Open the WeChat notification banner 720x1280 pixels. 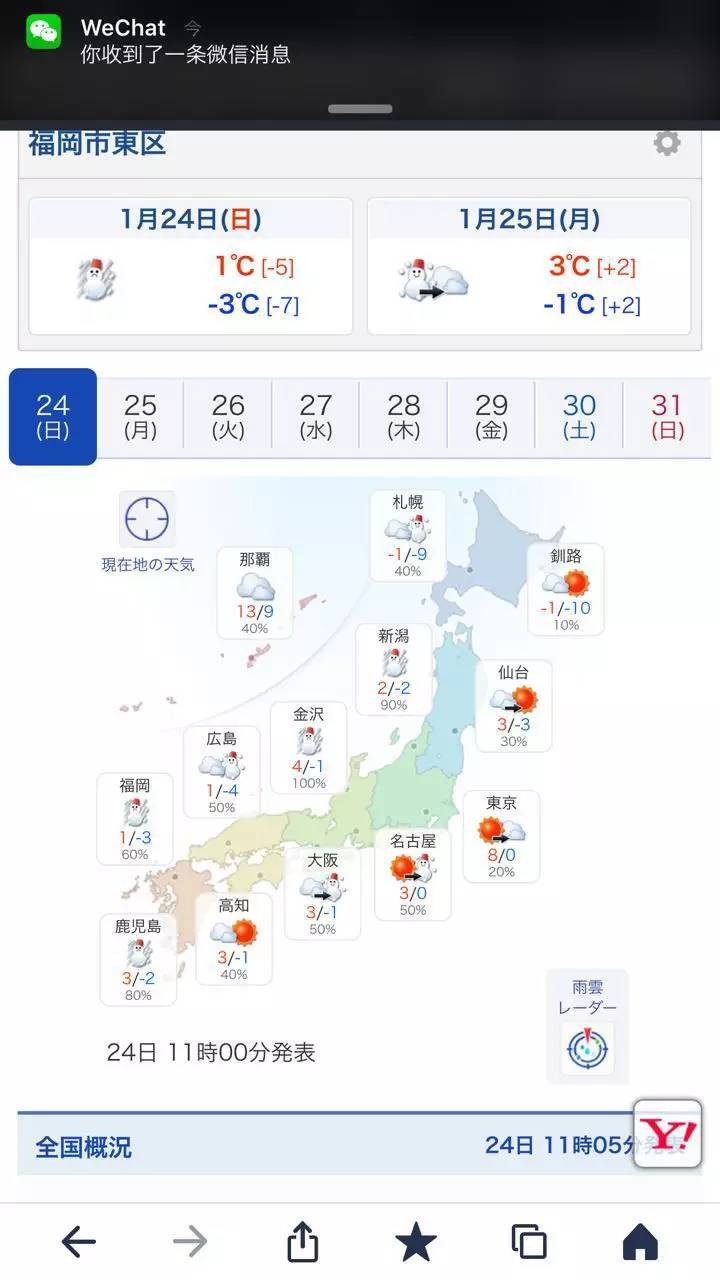360,45
